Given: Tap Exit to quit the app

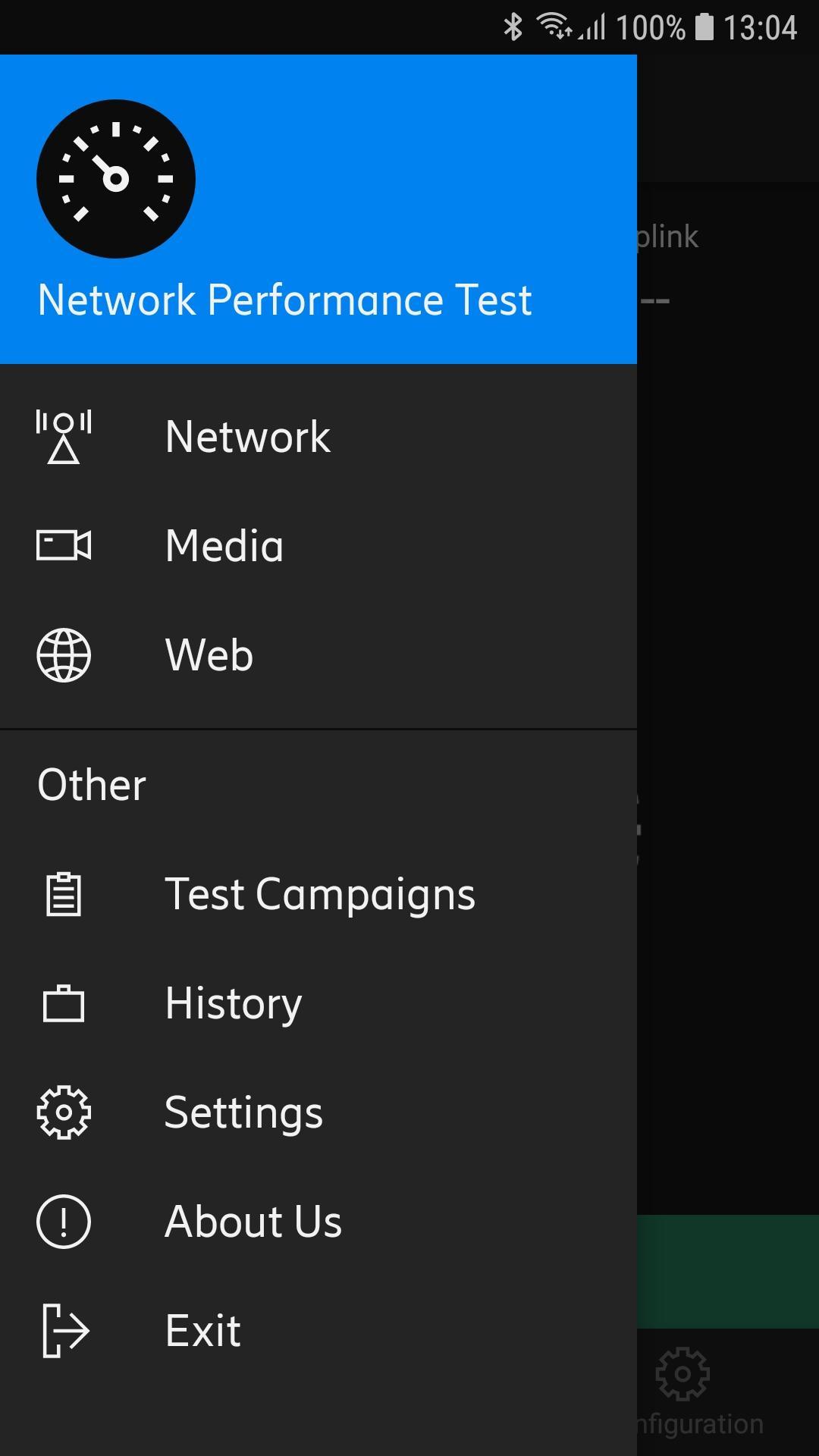Looking at the screenshot, I should [202, 1329].
